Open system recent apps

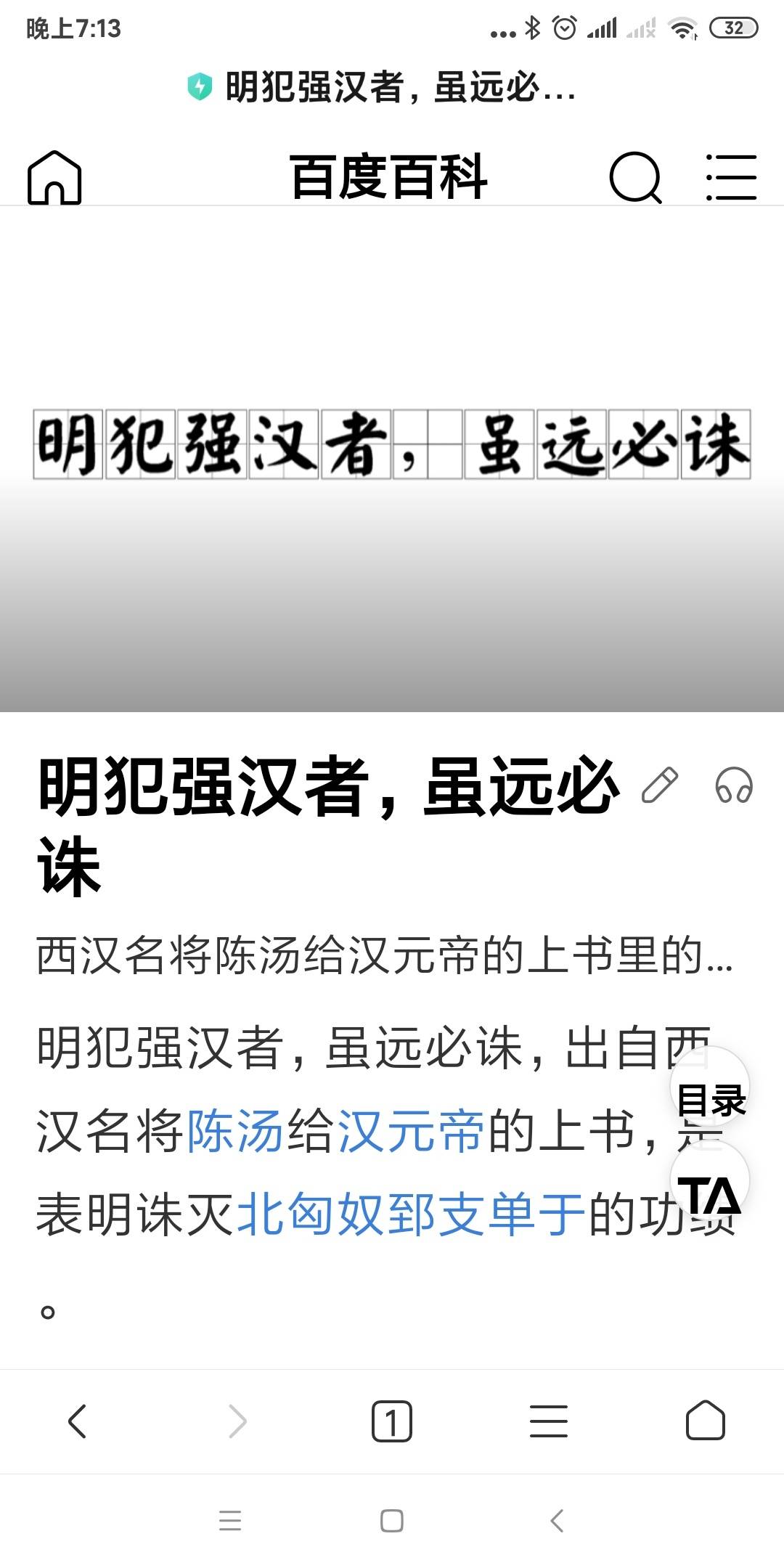coord(230,1520)
